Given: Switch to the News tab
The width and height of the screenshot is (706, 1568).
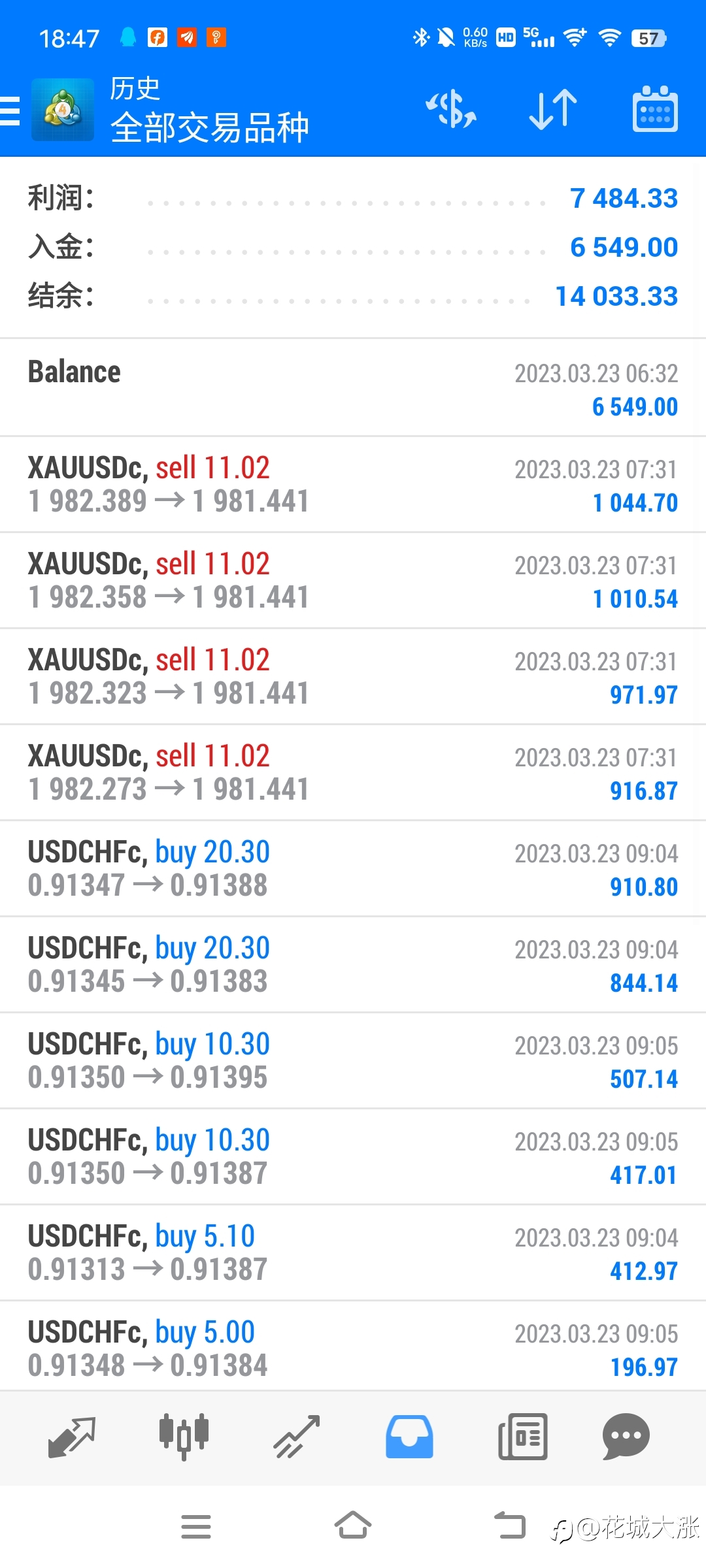Looking at the screenshot, I should (522, 1437).
